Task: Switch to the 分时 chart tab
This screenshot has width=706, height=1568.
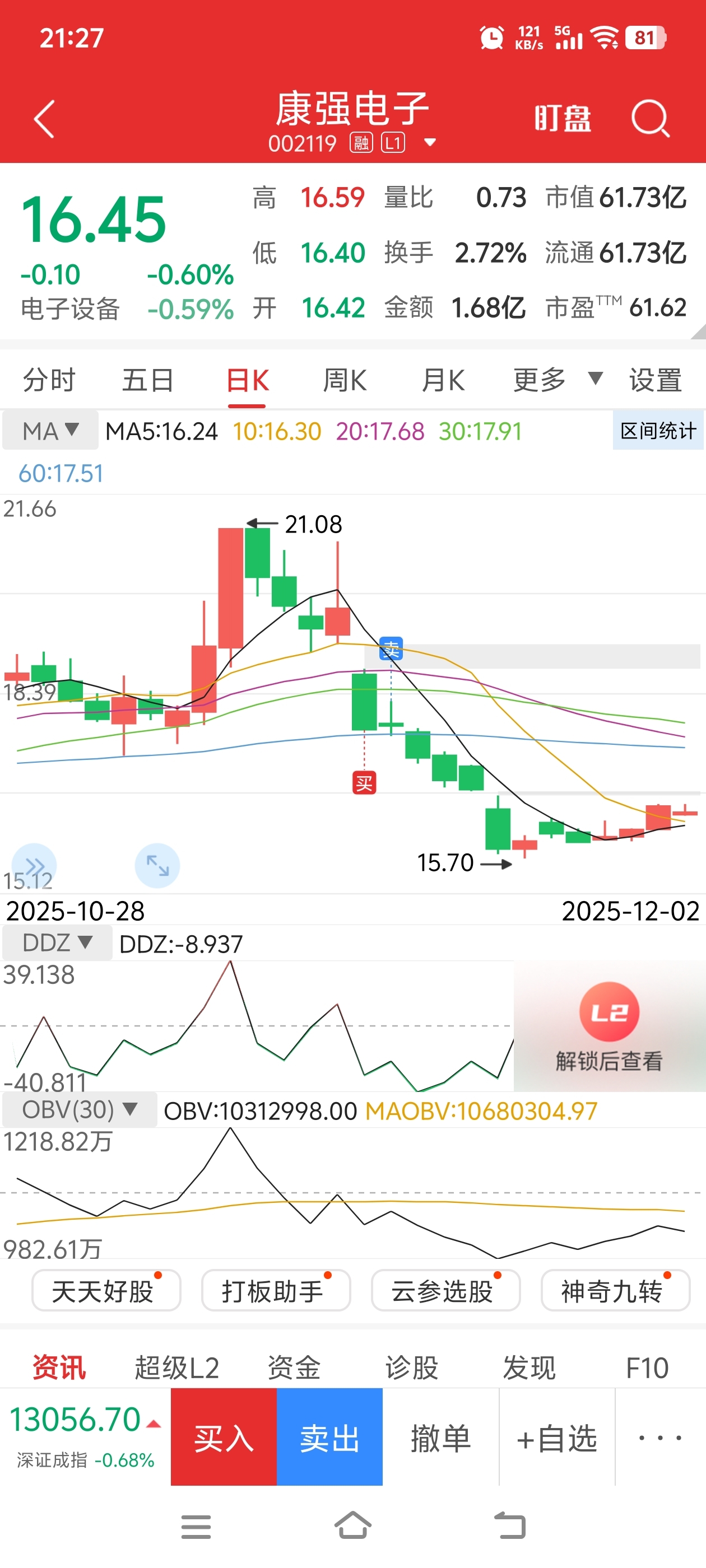Action: (49, 381)
